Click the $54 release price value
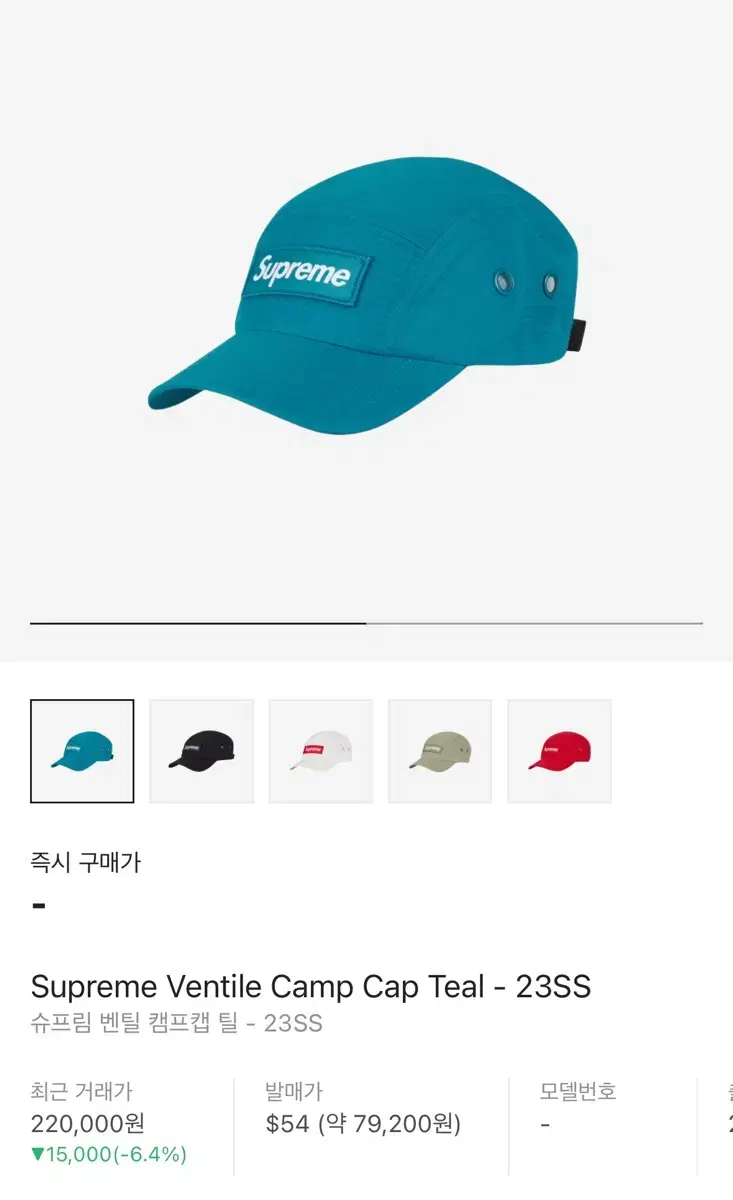The image size is (733, 1200). pyautogui.click(x=365, y=1123)
